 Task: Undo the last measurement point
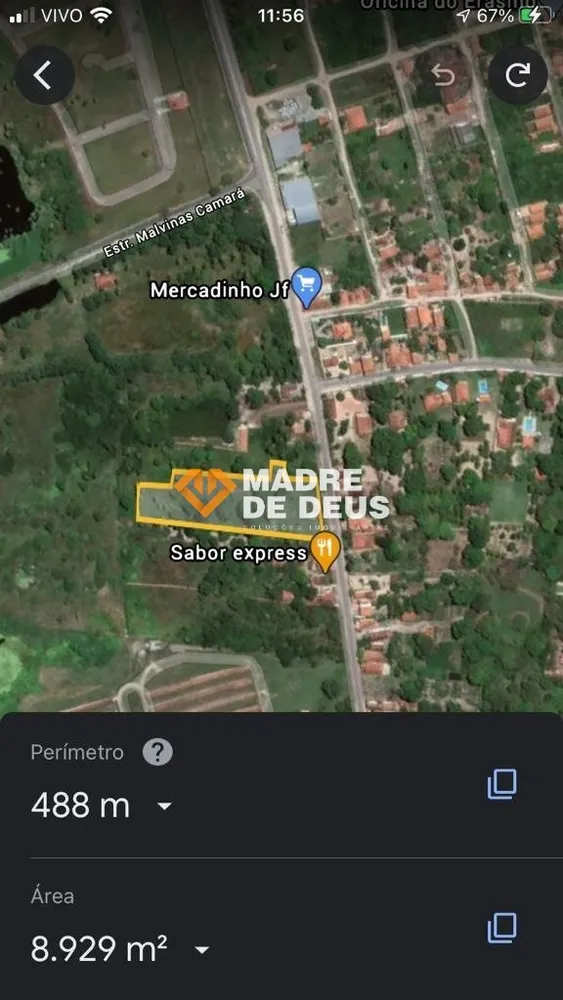click(442, 75)
